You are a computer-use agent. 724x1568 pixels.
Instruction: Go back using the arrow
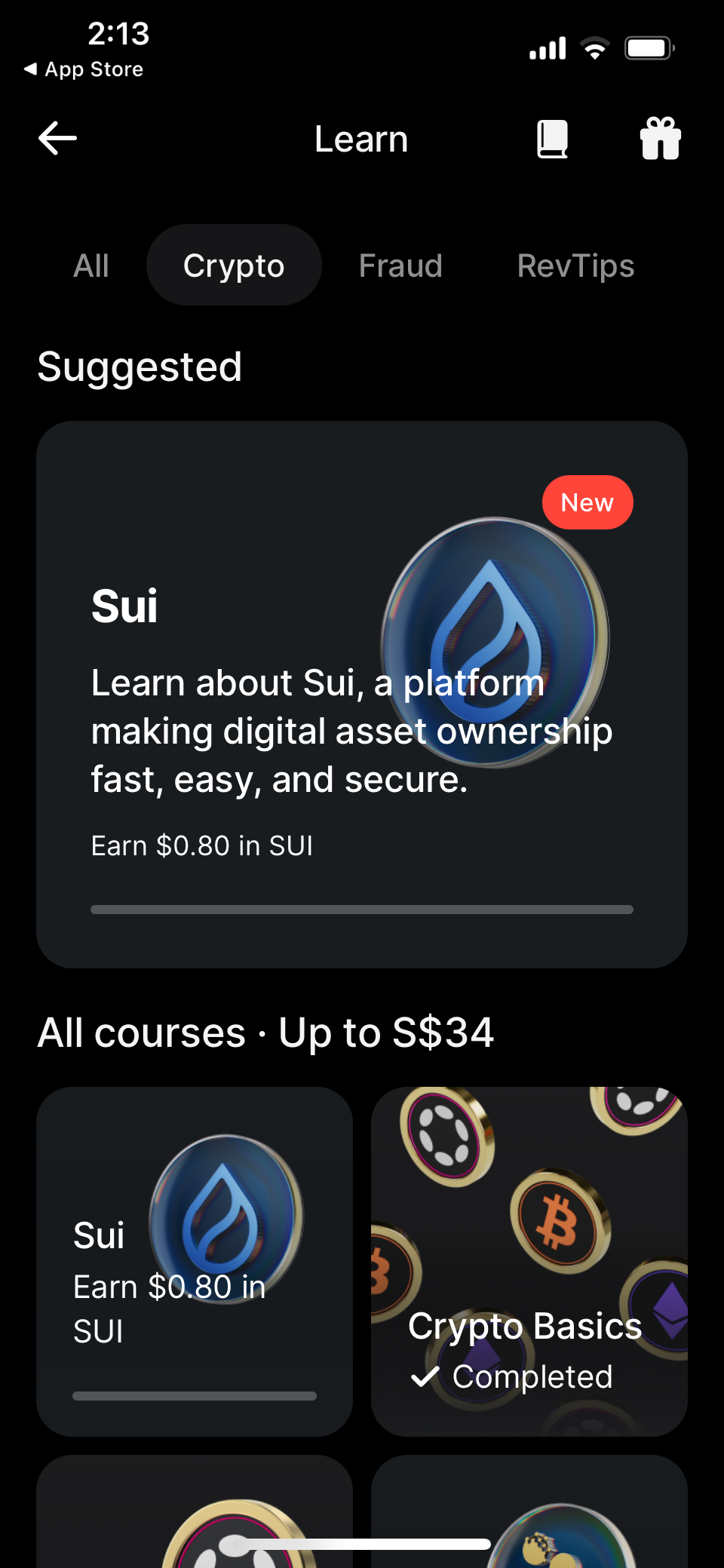[57, 139]
